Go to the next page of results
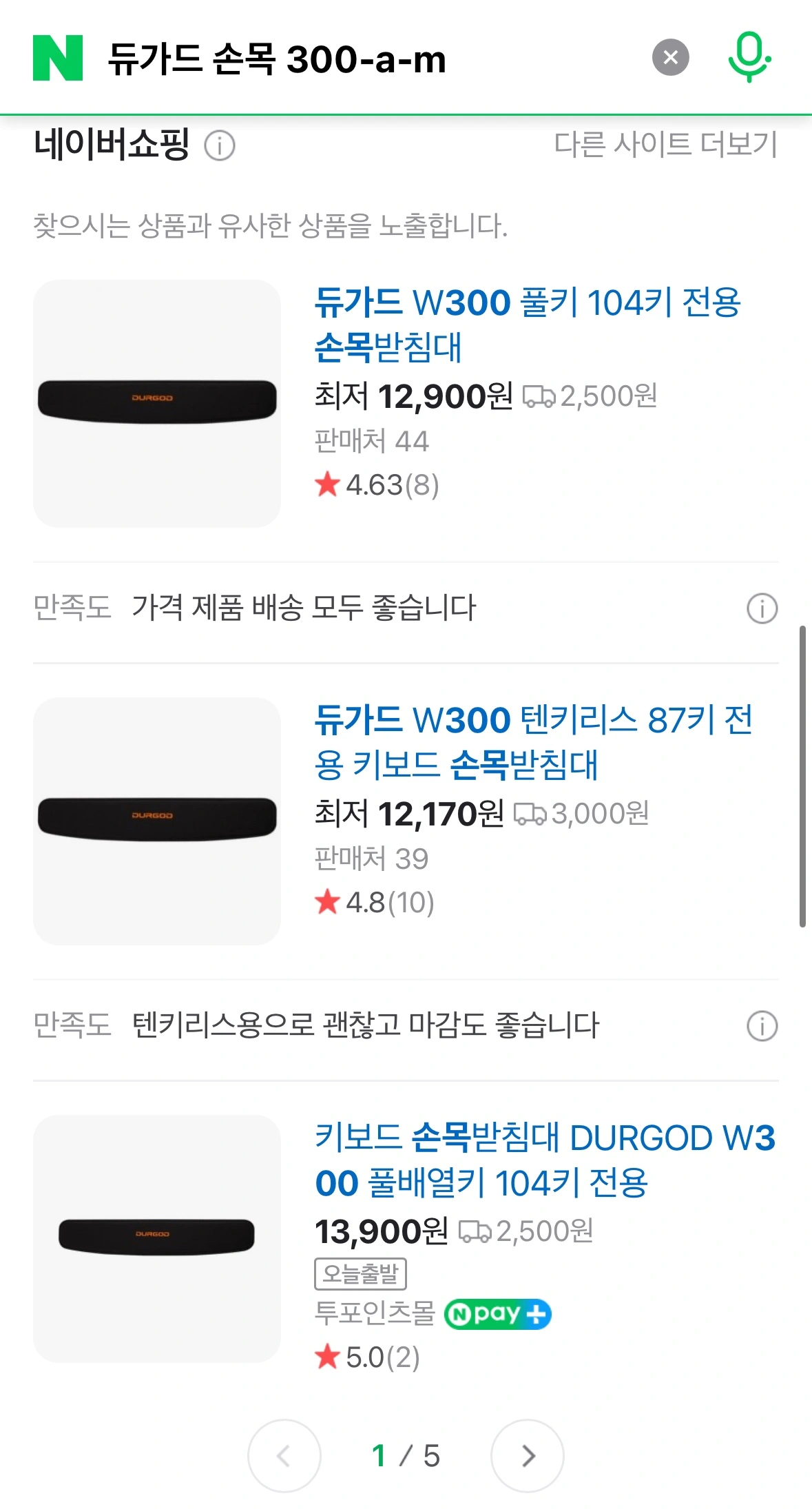Image resolution: width=812 pixels, height=1509 pixels. [x=527, y=1456]
